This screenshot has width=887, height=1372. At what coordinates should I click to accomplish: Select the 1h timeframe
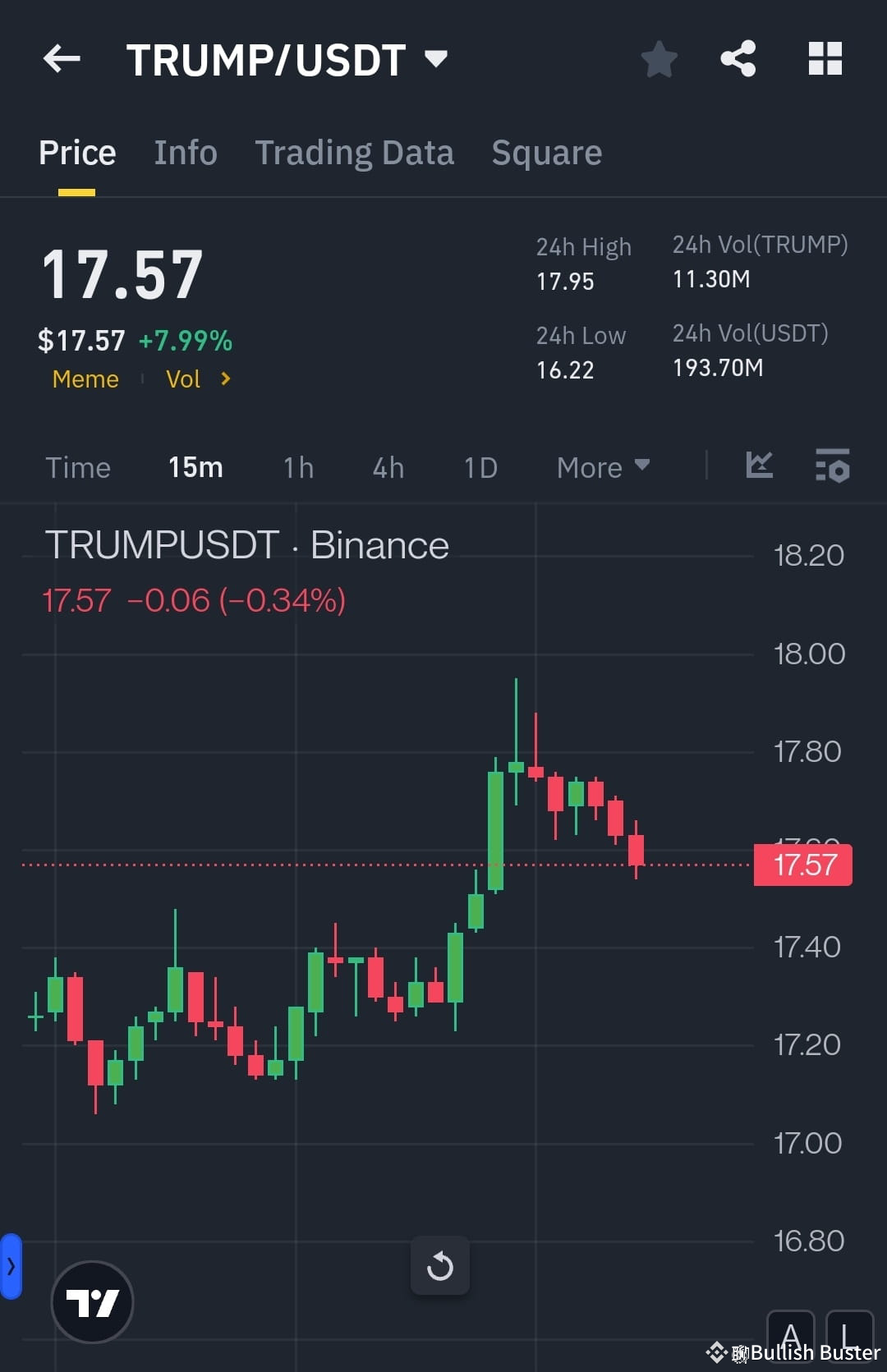point(297,466)
